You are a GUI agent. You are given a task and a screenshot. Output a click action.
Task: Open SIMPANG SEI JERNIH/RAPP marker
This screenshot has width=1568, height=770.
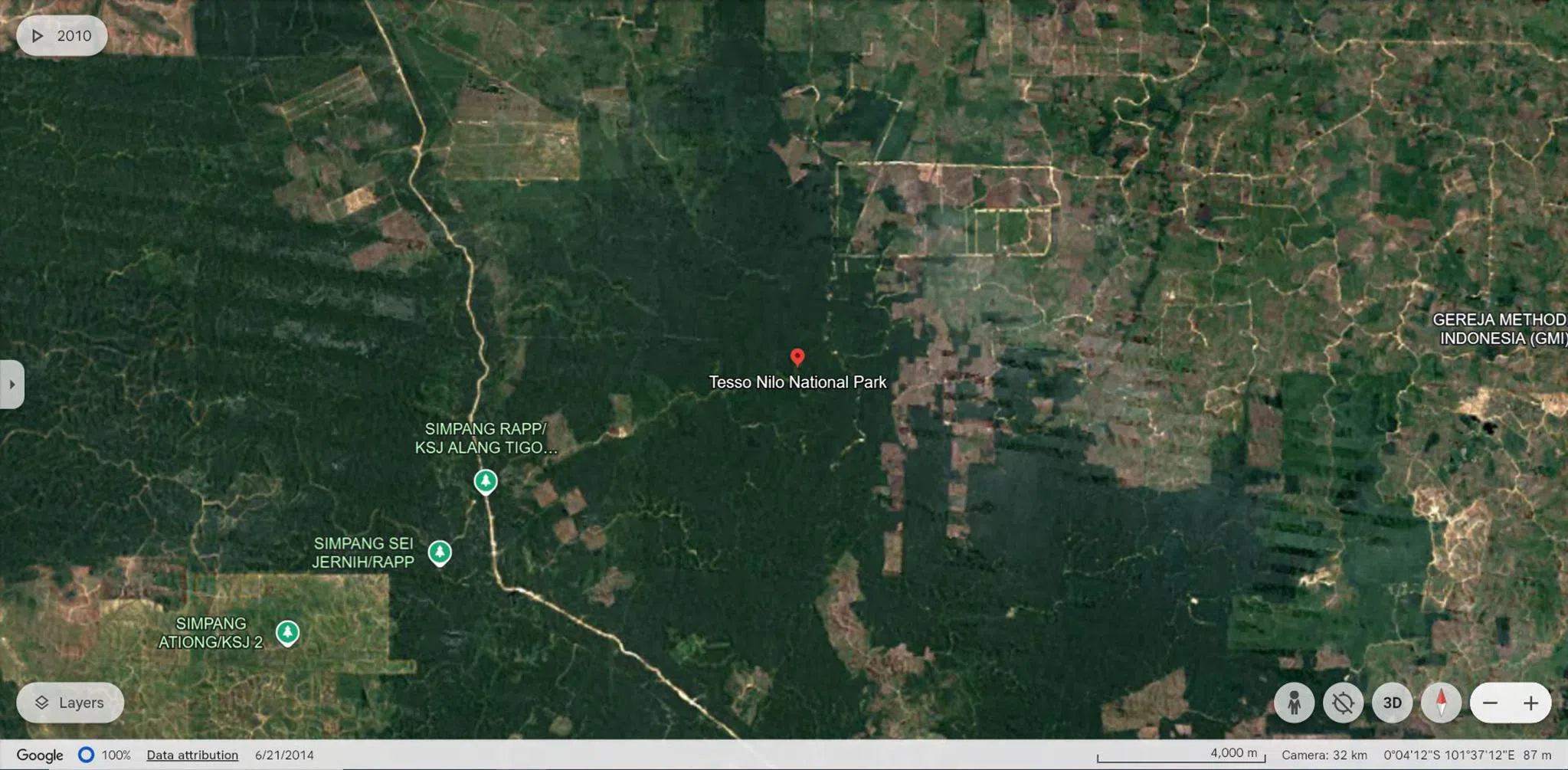coord(440,552)
